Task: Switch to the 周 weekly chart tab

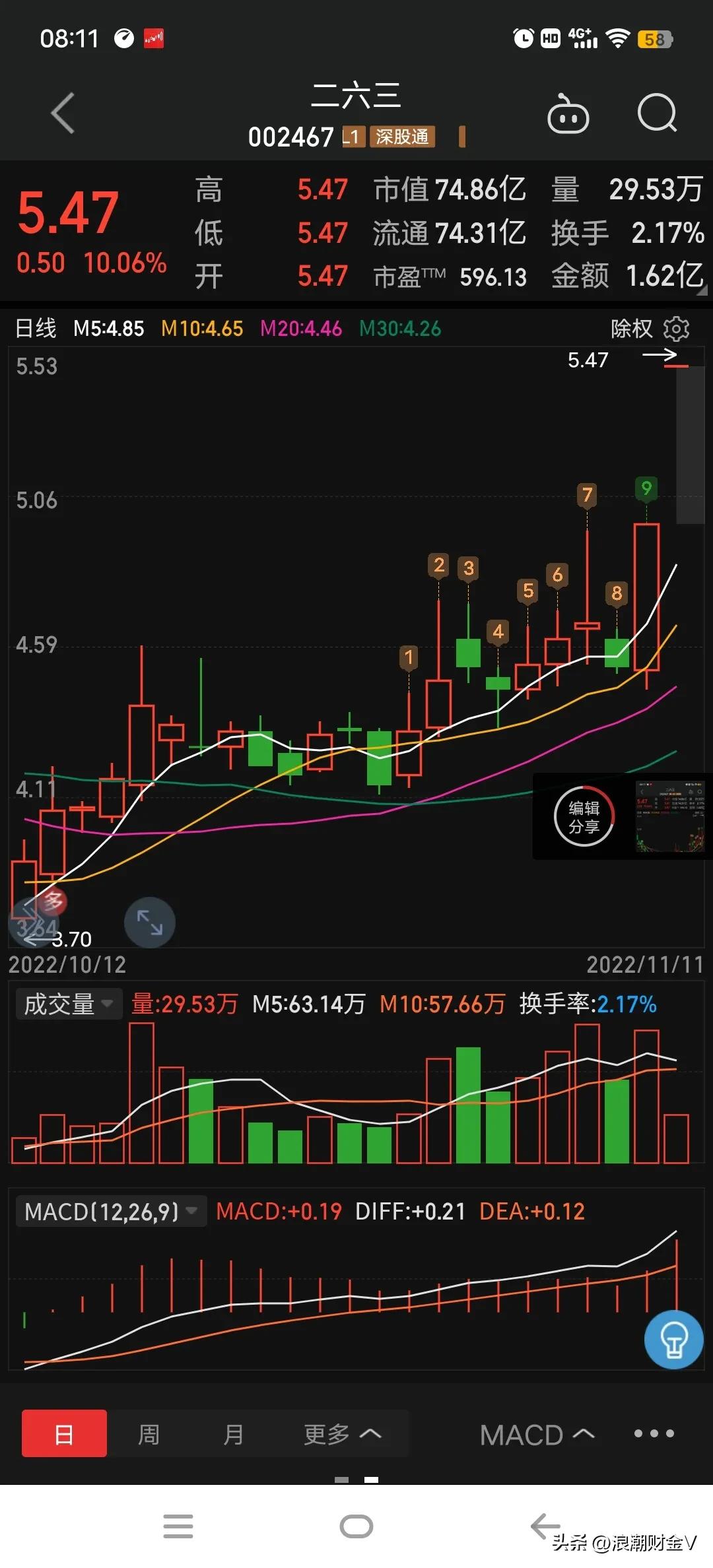Action: pyautogui.click(x=149, y=1434)
